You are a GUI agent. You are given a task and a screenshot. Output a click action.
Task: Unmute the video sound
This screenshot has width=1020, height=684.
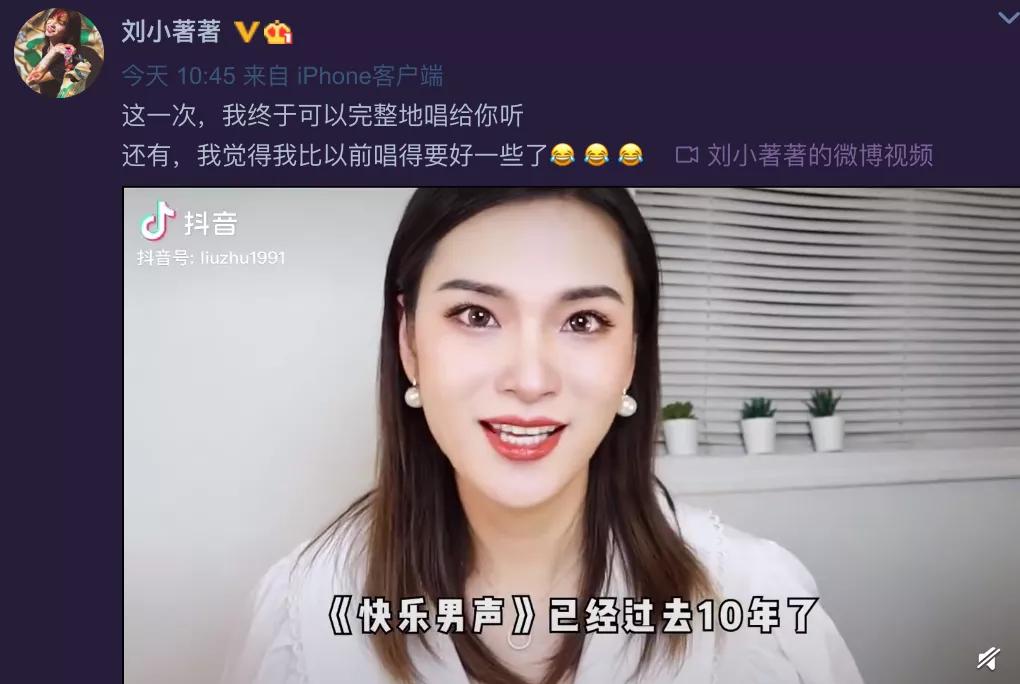pyautogui.click(x=987, y=657)
